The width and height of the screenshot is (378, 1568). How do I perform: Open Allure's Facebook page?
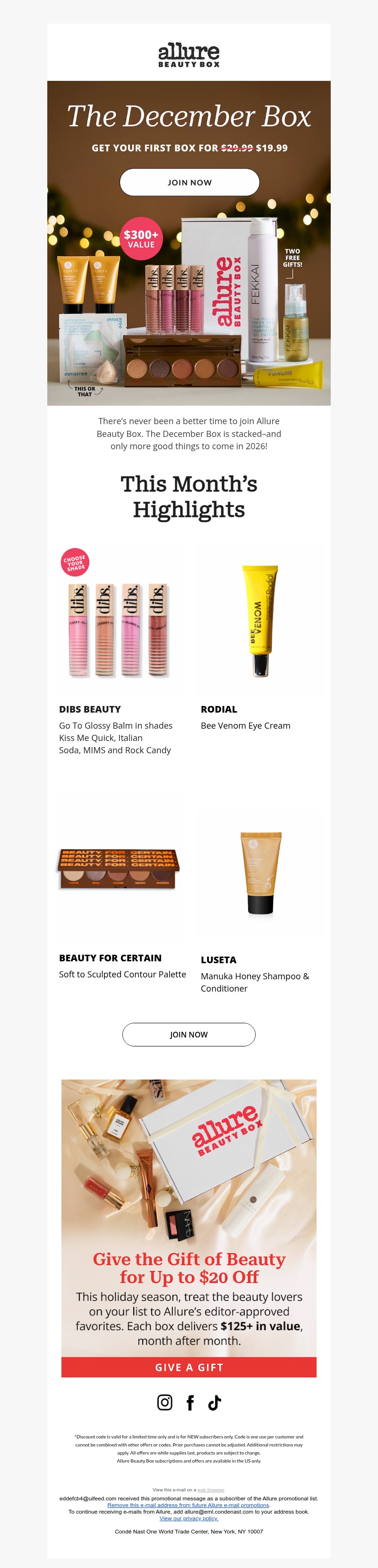(x=190, y=1402)
